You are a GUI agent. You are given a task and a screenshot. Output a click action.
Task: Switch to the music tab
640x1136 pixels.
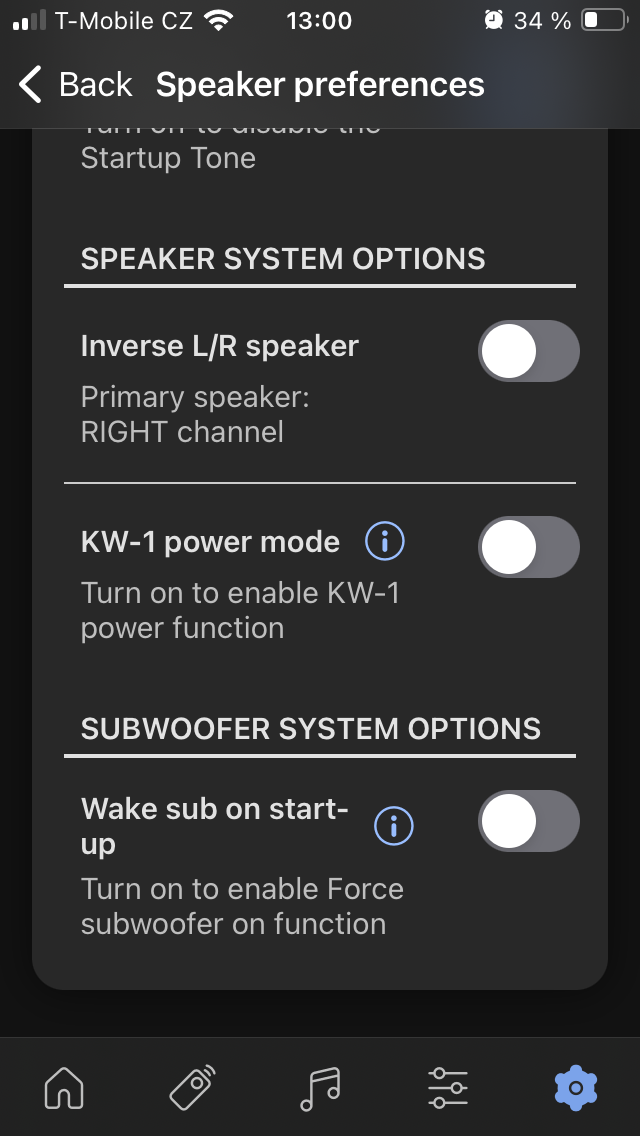pyautogui.click(x=320, y=1087)
